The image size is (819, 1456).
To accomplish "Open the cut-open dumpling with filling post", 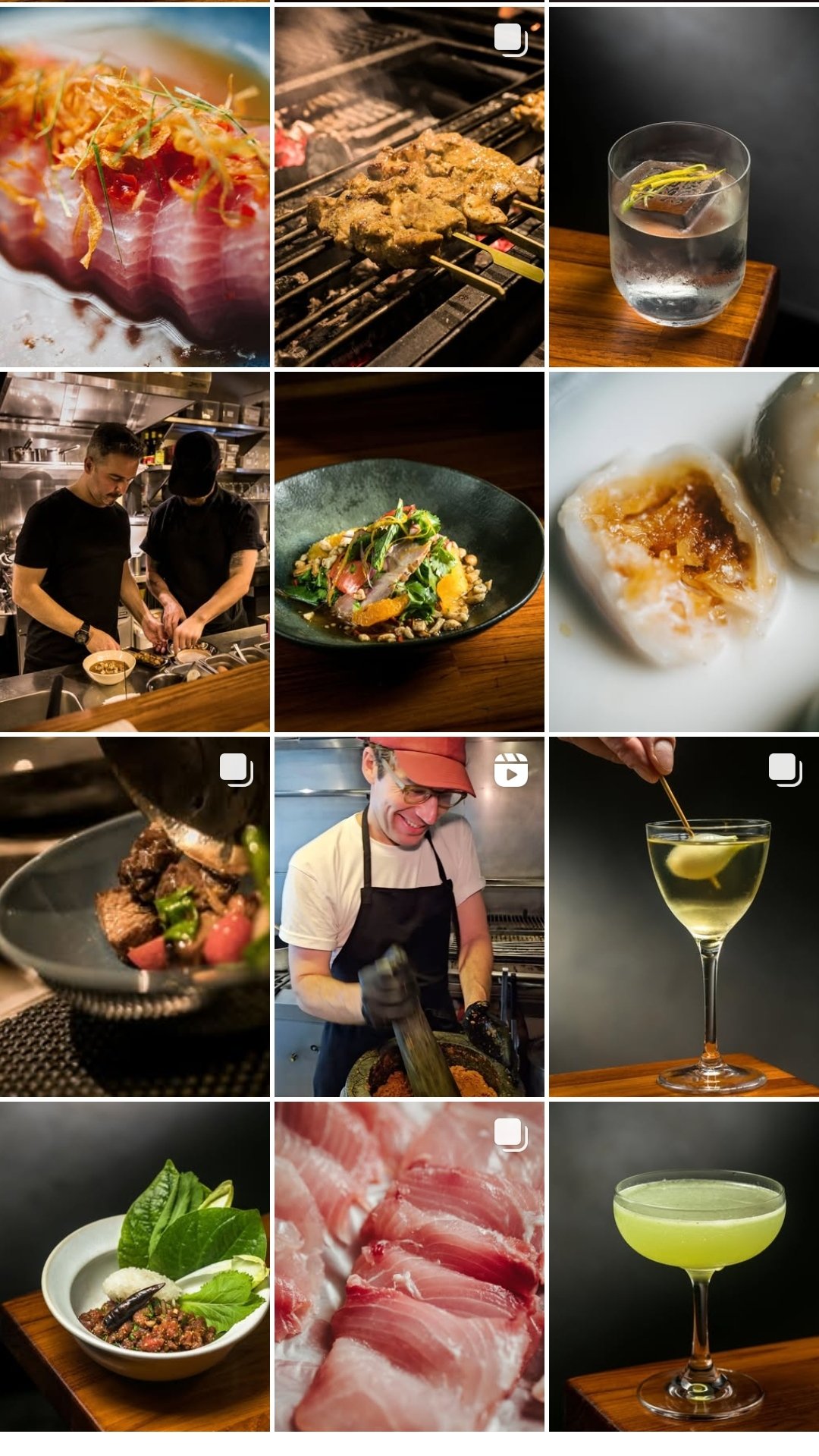I will tap(684, 552).
